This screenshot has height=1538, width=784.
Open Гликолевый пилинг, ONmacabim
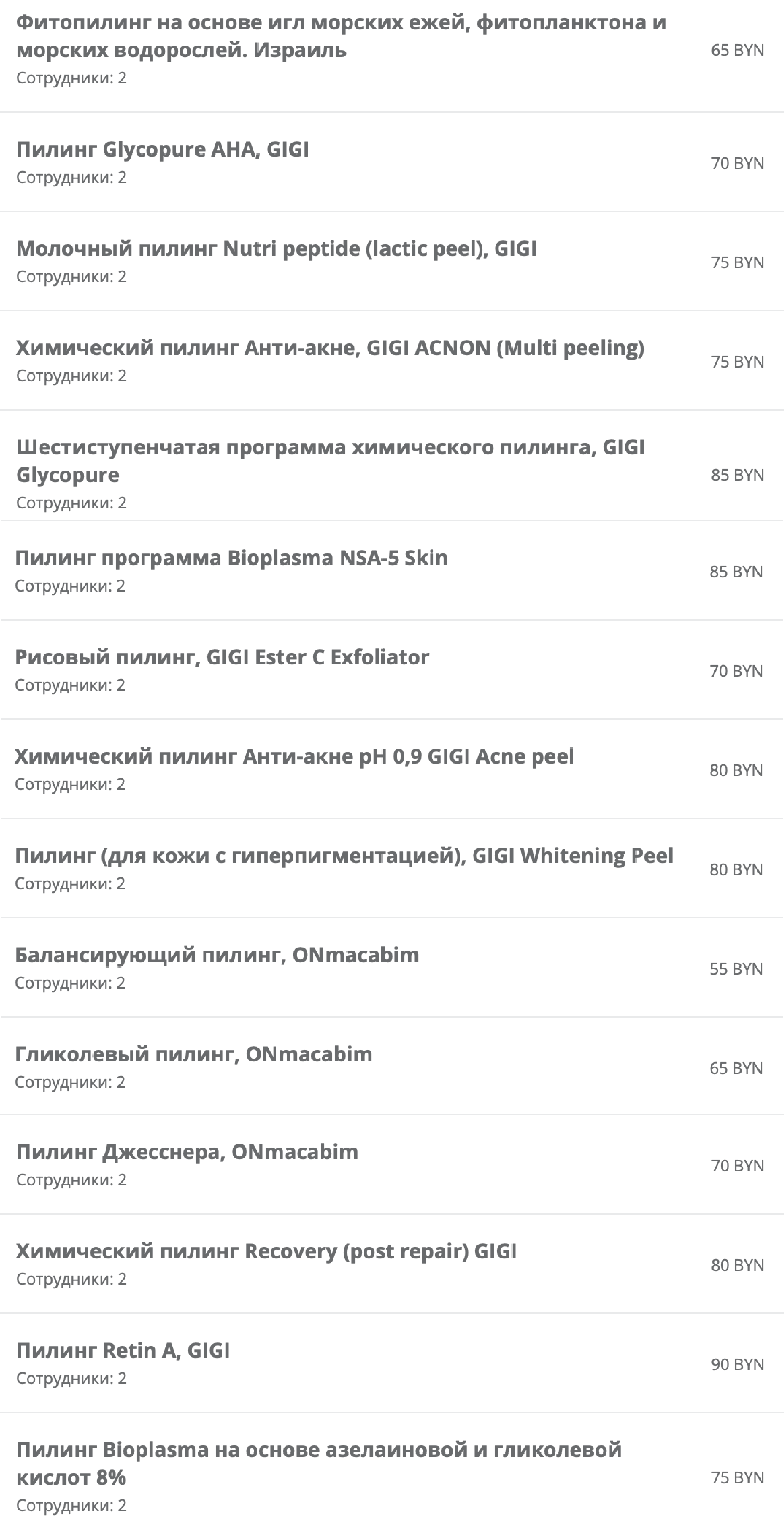(193, 1053)
